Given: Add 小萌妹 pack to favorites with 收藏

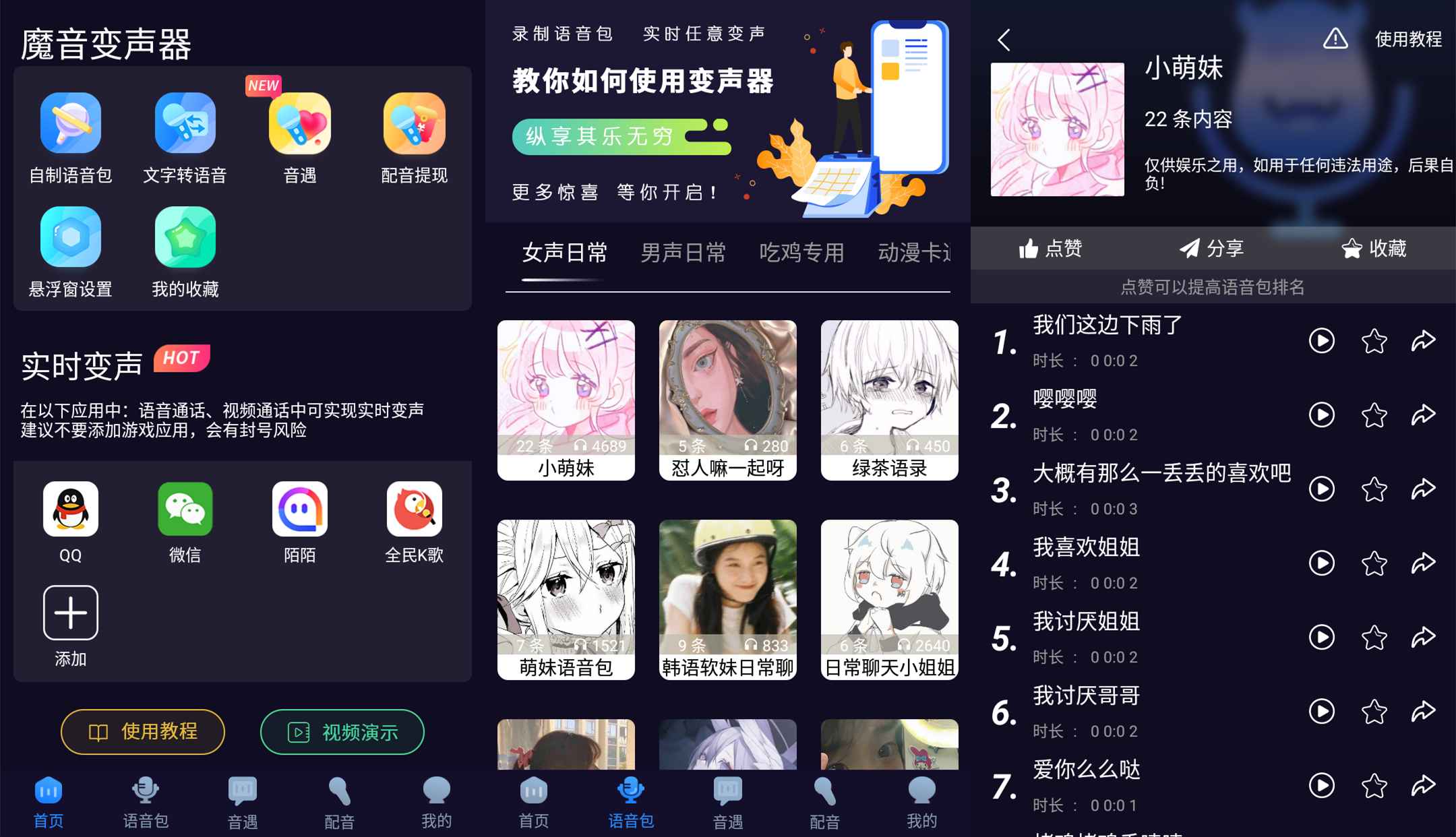Looking at the screenshot, I should [x=1374, y=249].
